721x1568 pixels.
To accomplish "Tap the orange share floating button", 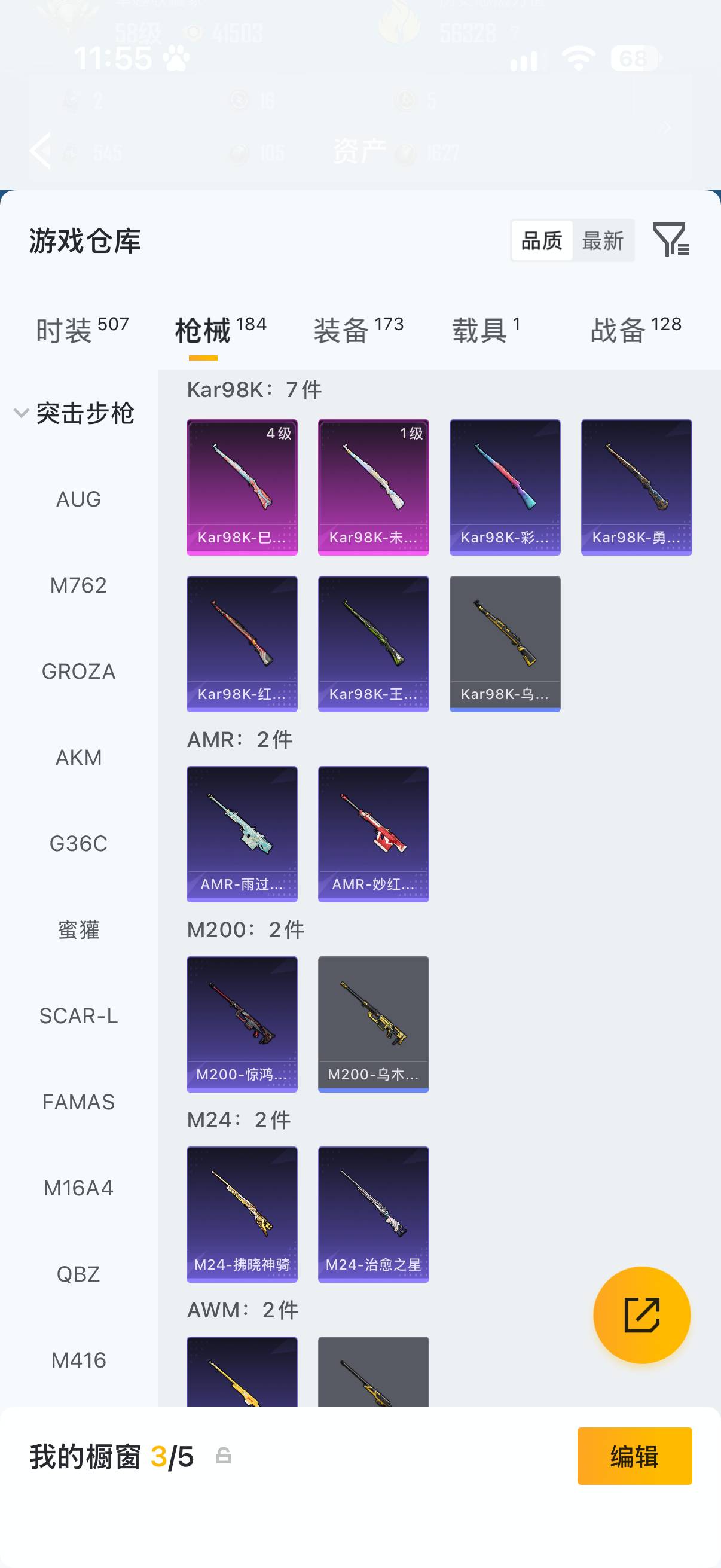I will pos(642,1315).
